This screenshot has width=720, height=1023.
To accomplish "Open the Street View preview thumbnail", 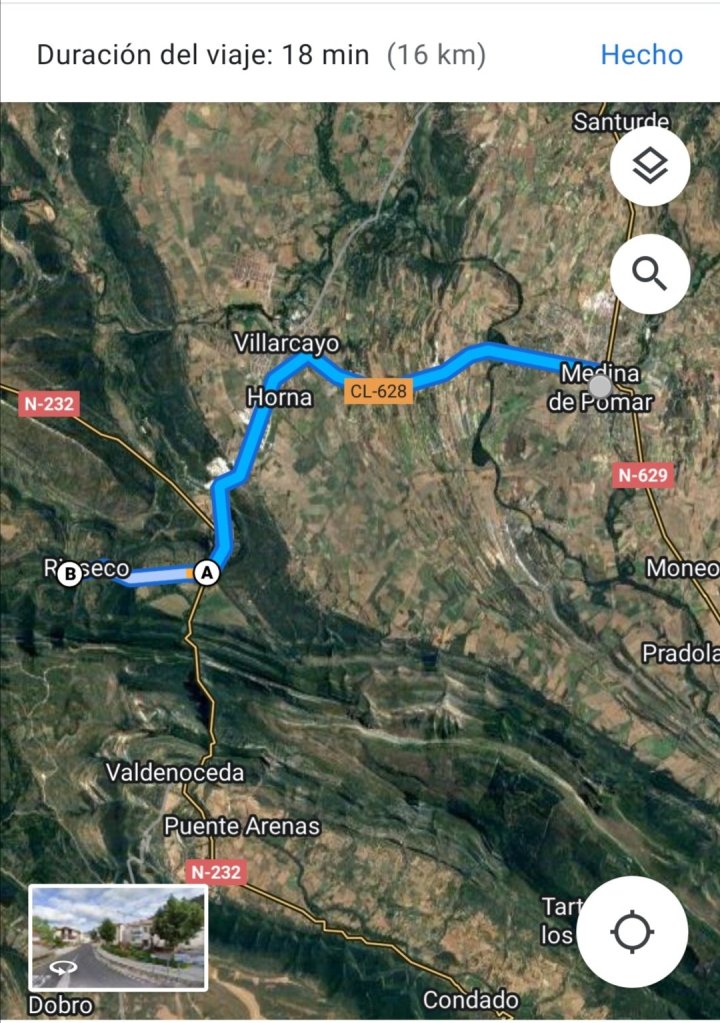I will 118,937.
